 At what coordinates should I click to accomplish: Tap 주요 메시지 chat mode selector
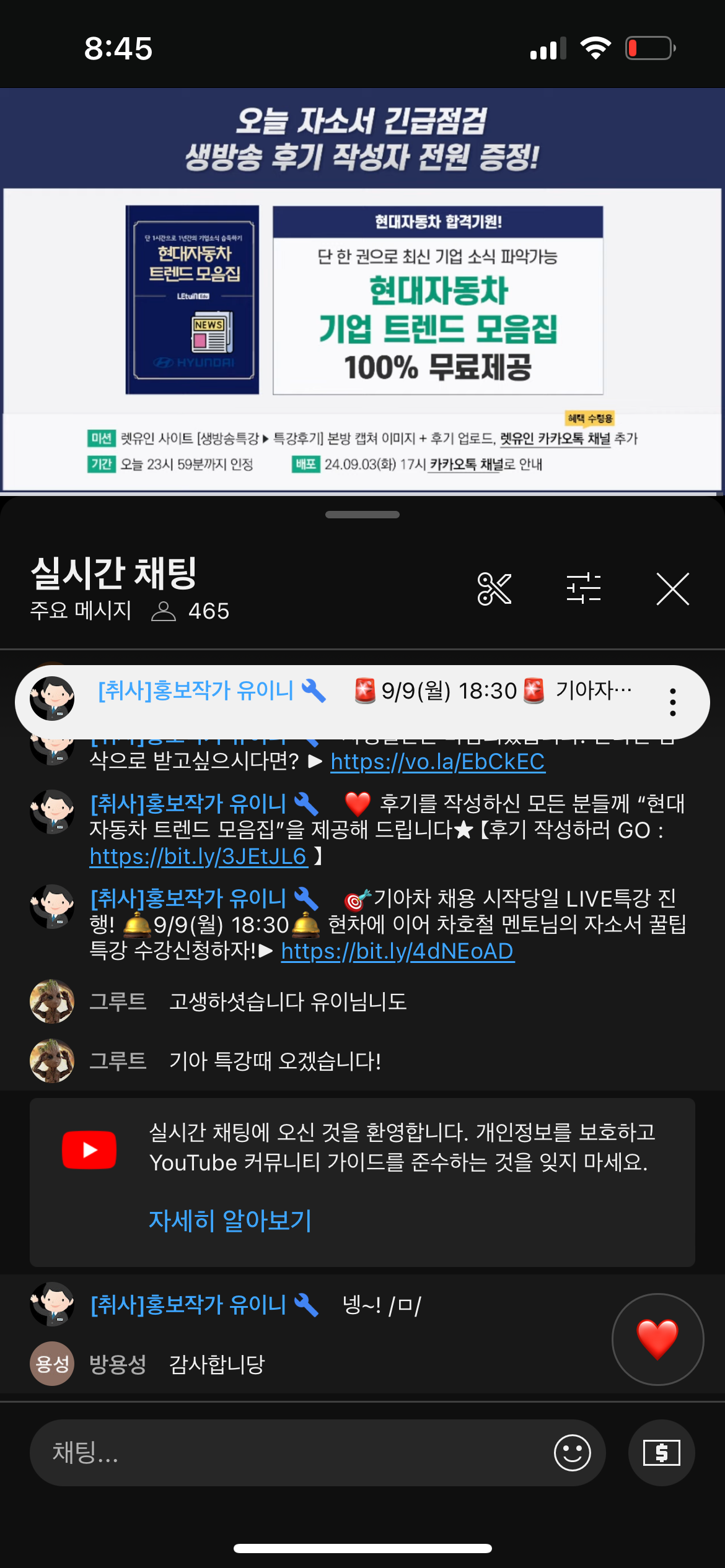click(x=81, y=611)
